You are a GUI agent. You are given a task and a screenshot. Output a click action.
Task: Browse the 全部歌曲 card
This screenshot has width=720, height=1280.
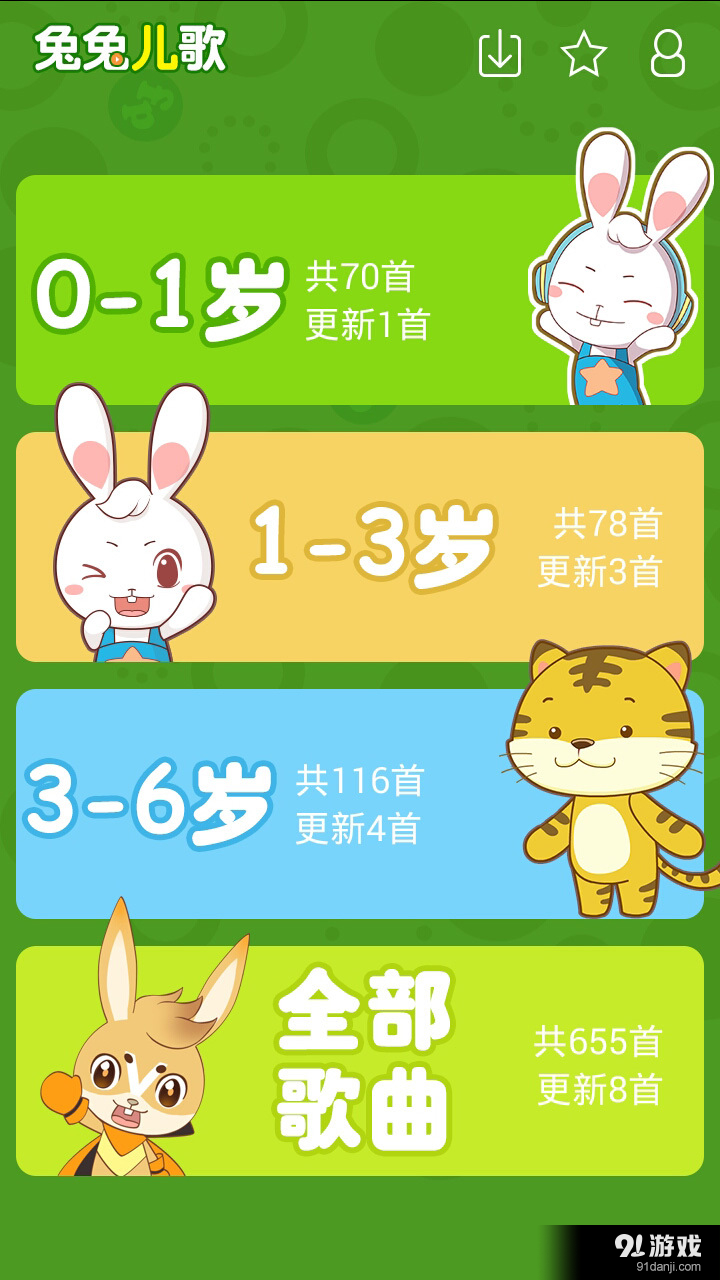click(x=360, y=1061)
